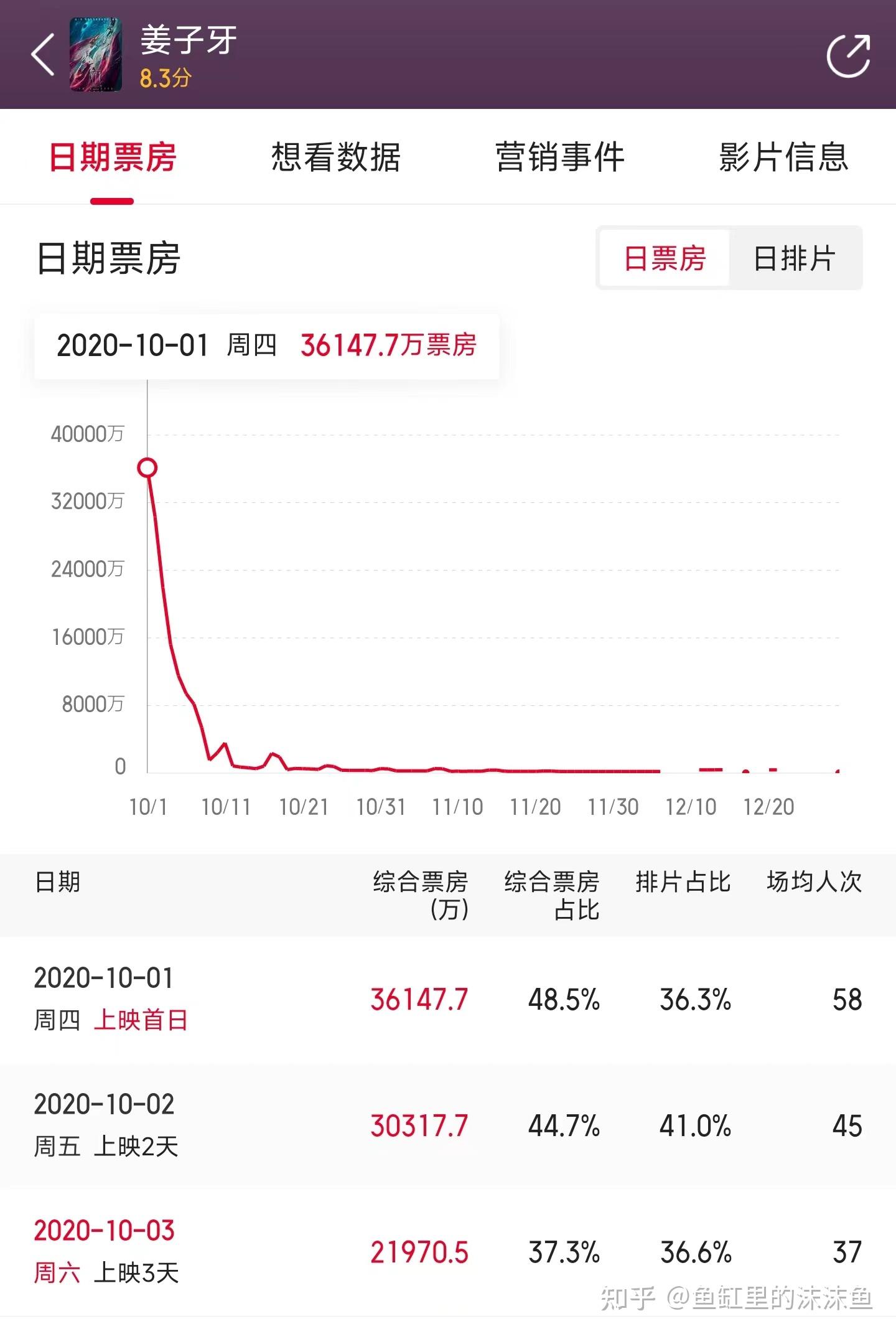Image resolution: width=896 pixels, height=1334 pixels.
Task: Select the 日期票房 tab
Action: (113, 157)
